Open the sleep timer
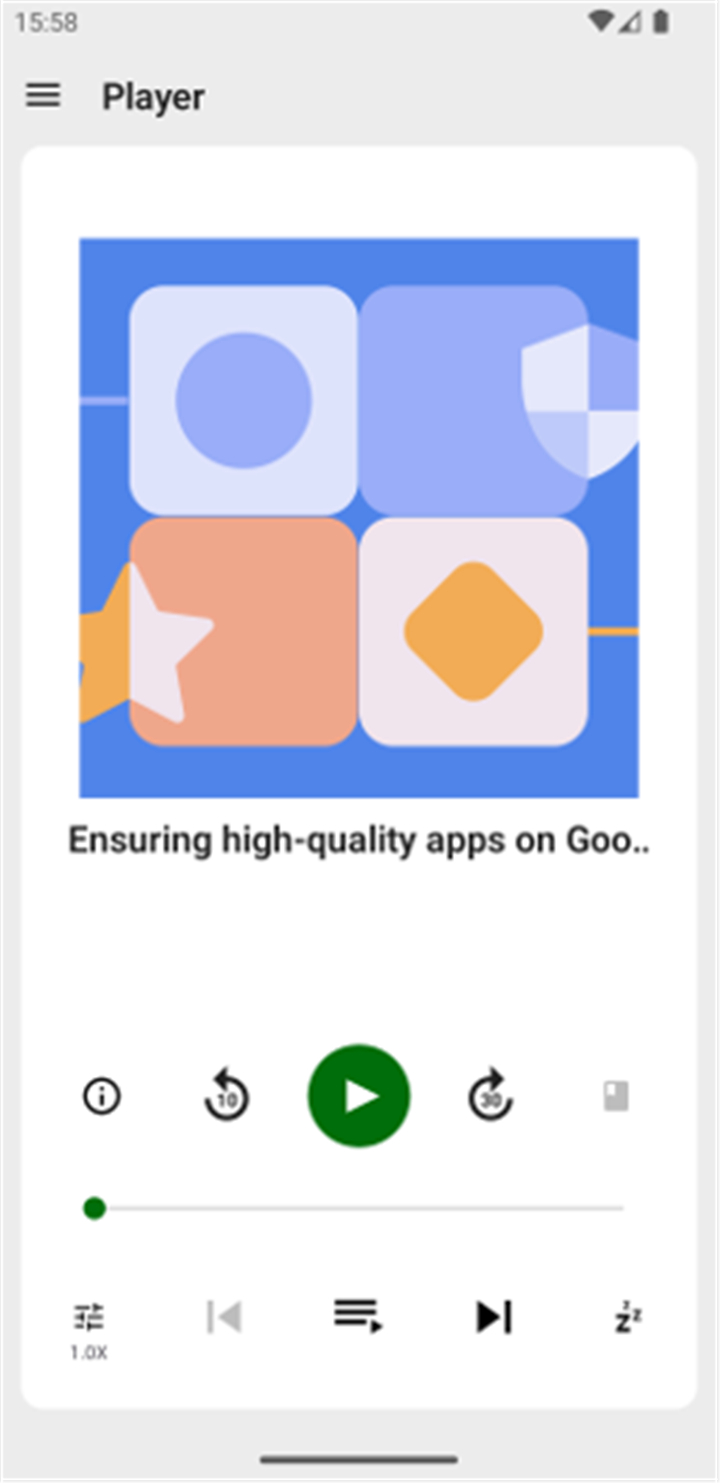The height and width of the screenshot is (1483, 720). [x=628, y=1318]
